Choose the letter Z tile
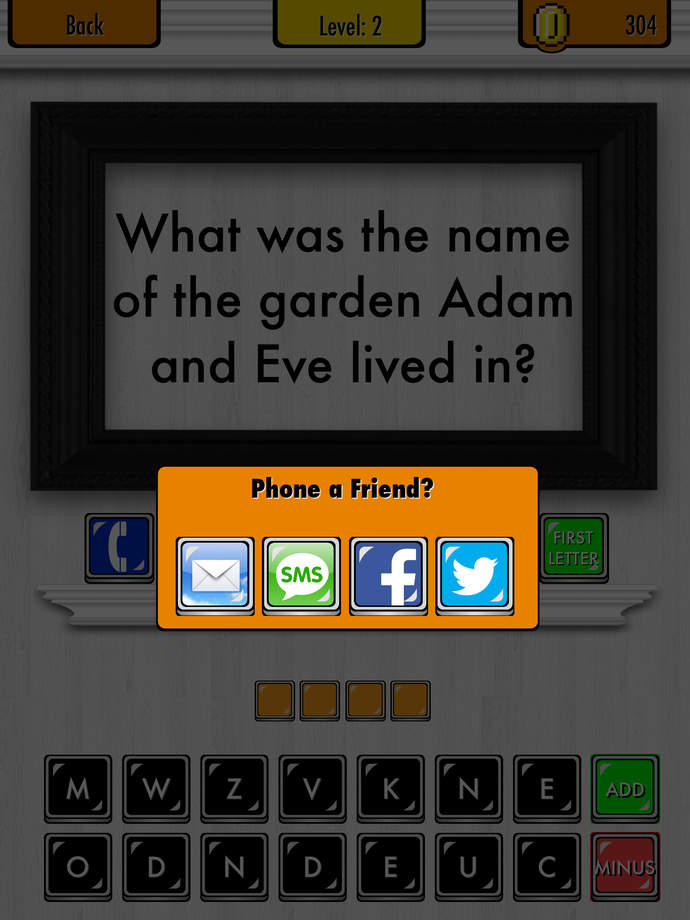This screenshot has height=920, width=690. coord(234,789)
